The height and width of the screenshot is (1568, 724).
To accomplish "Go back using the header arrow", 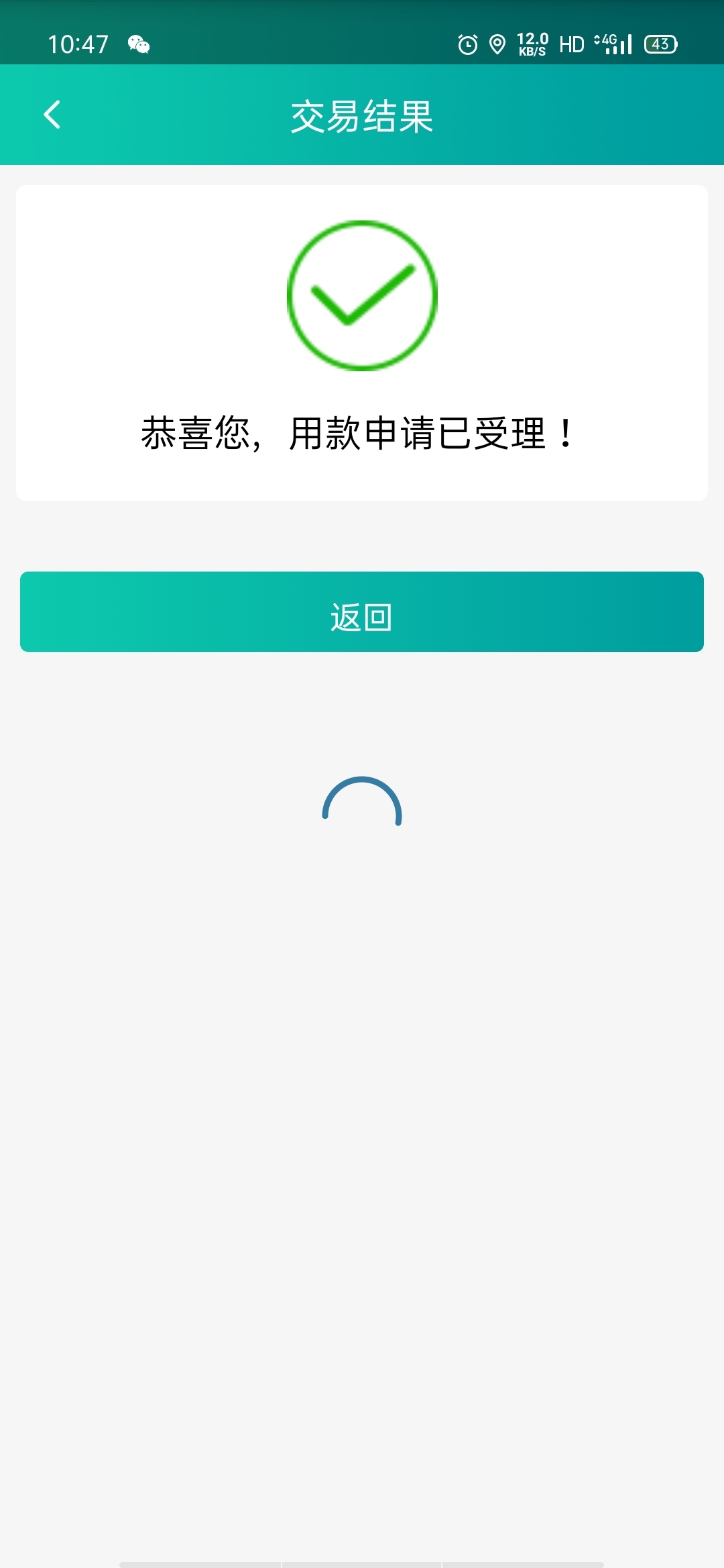I will (52, 115).
